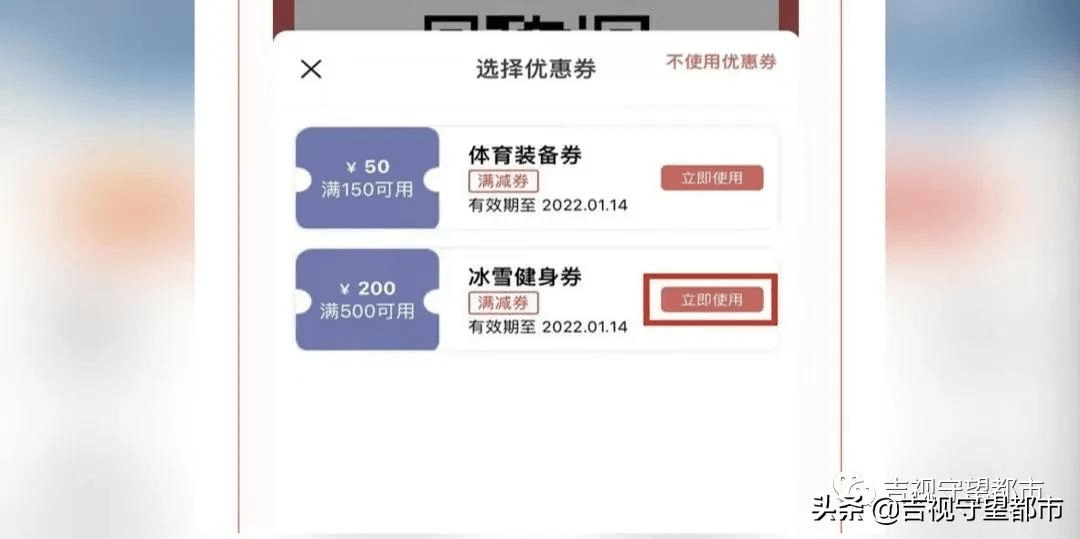This screenshot has width=1080, height=539.
Task: Use the 体育装备券 coupon now
Action: [711, 178]
